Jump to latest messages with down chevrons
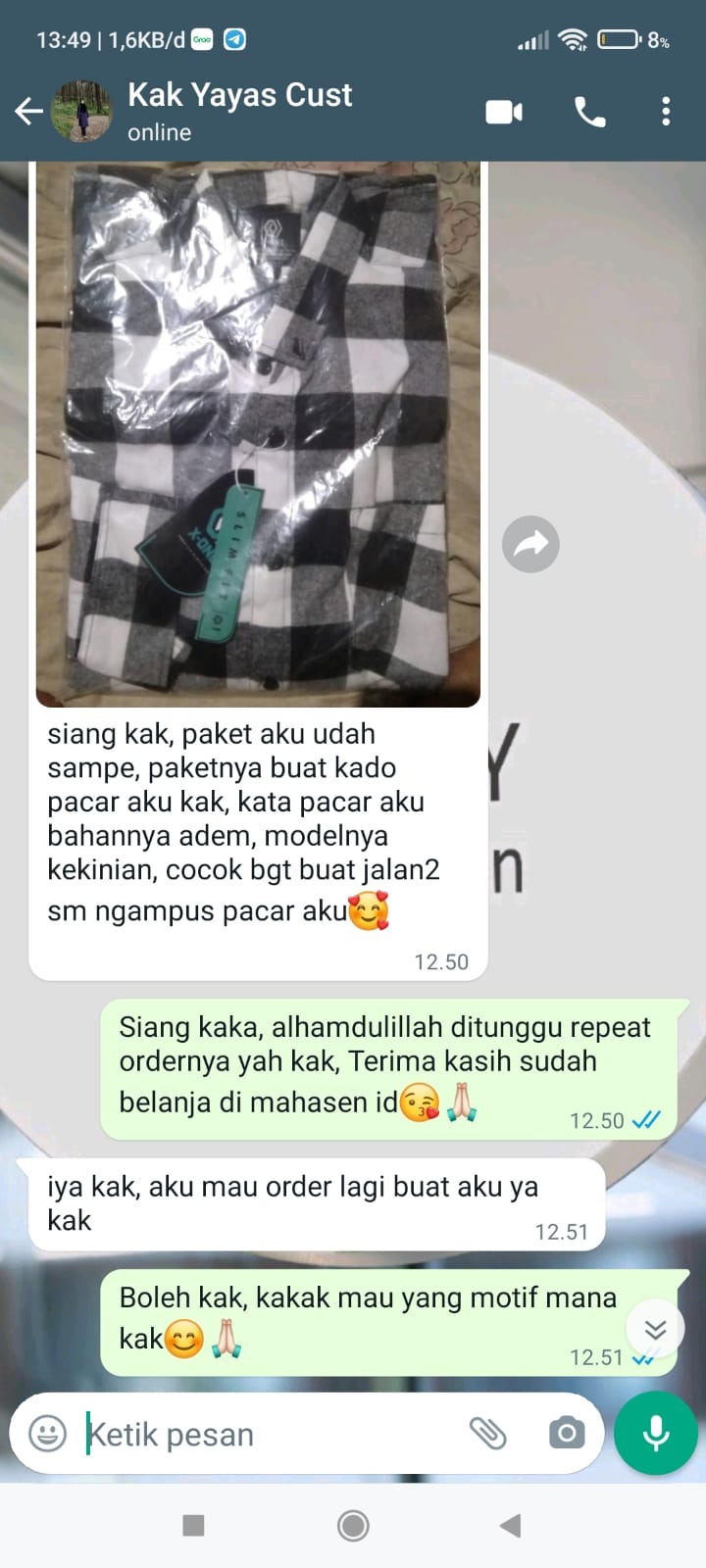 pyautogui.click(x=655, y=1329)
